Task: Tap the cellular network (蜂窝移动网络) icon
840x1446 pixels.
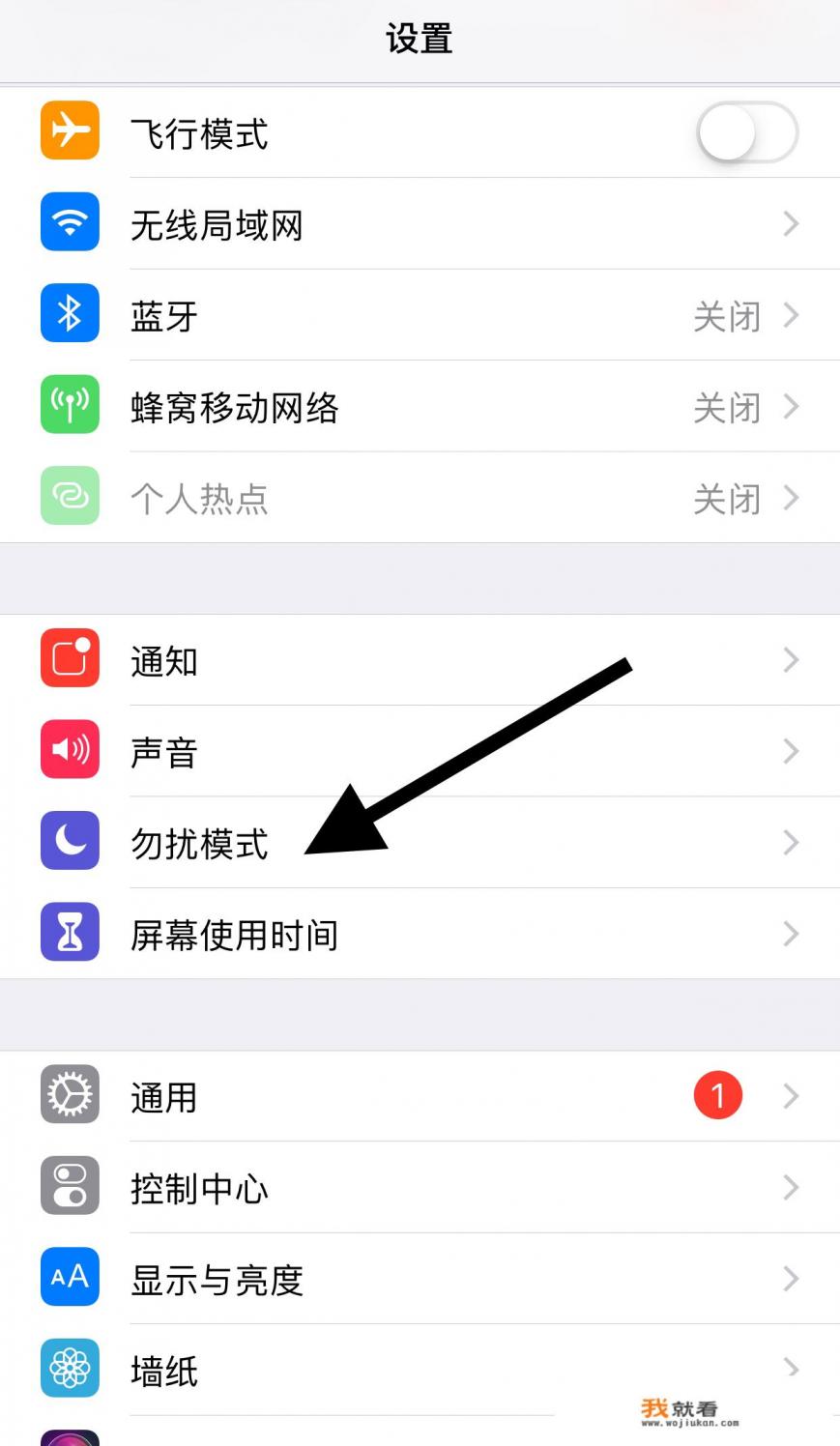Action: (69, 406)
